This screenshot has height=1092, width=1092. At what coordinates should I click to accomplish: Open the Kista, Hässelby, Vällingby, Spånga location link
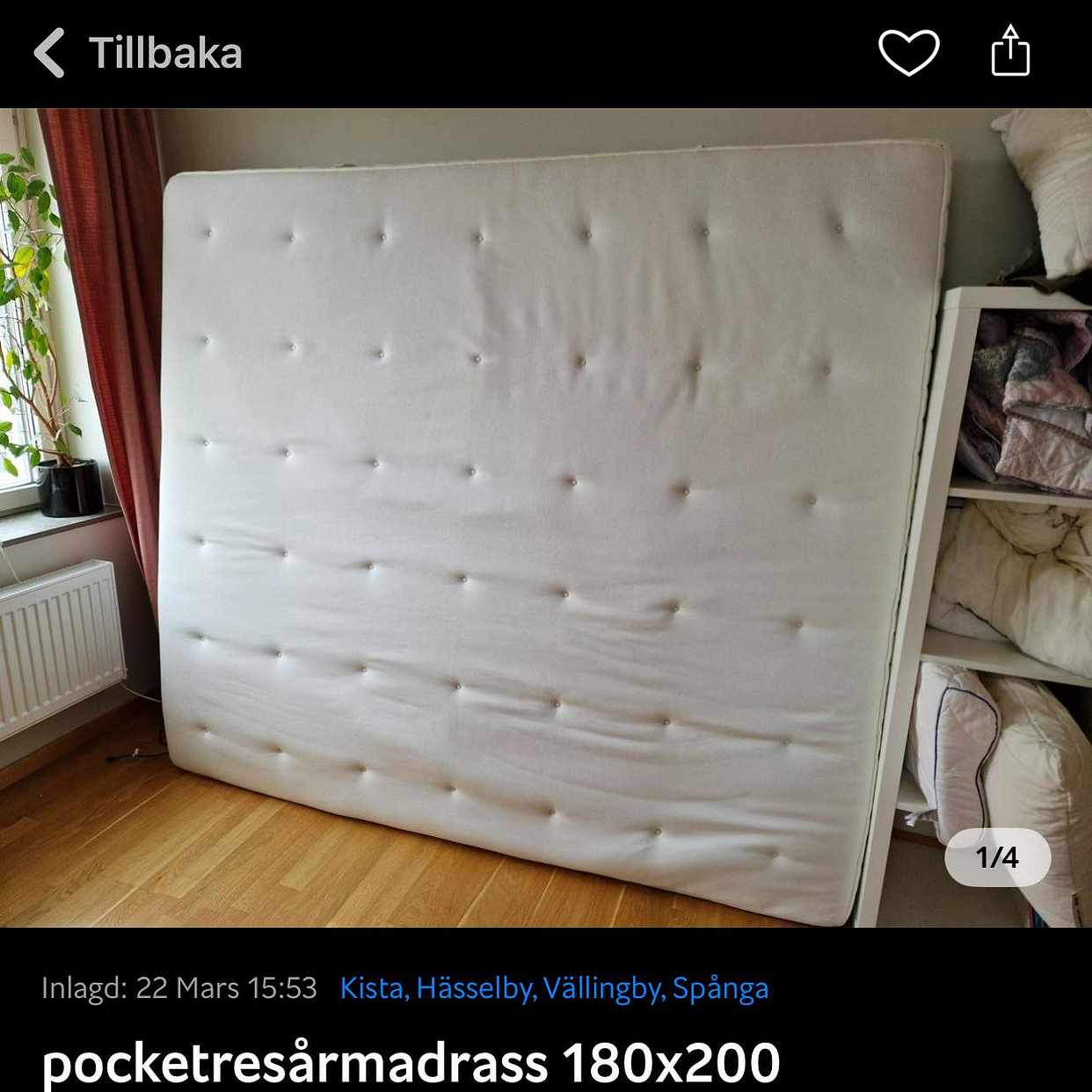(554, 988)
